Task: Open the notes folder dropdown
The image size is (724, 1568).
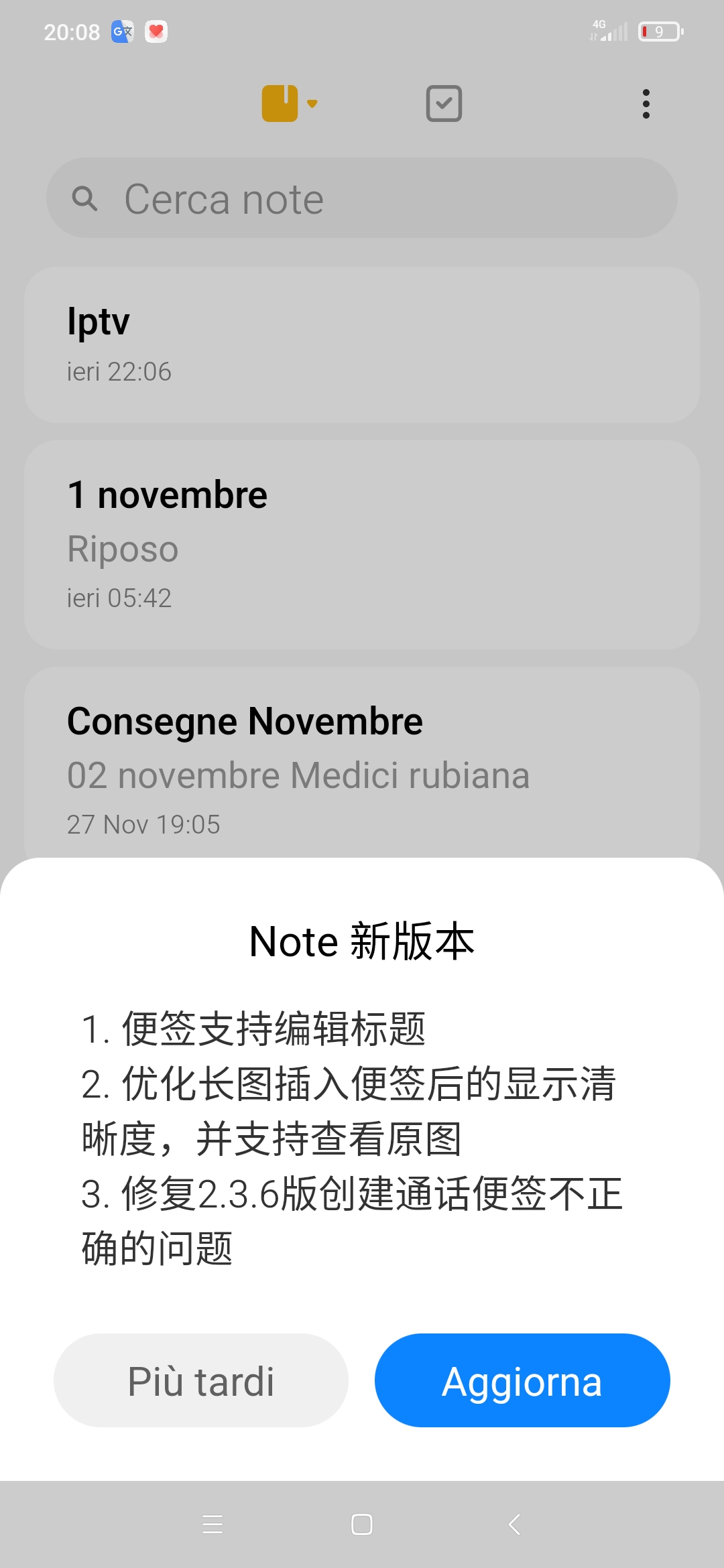Action: (290, 104)
